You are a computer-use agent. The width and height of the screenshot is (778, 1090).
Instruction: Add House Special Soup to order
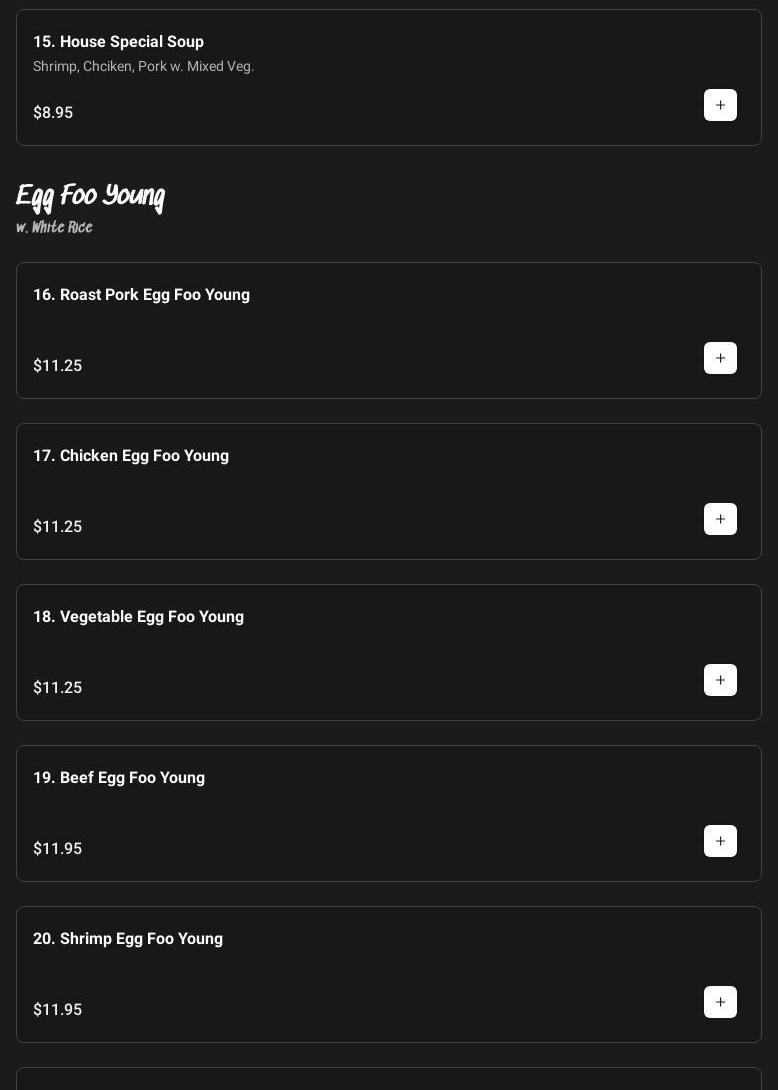(x=720, y=105)
